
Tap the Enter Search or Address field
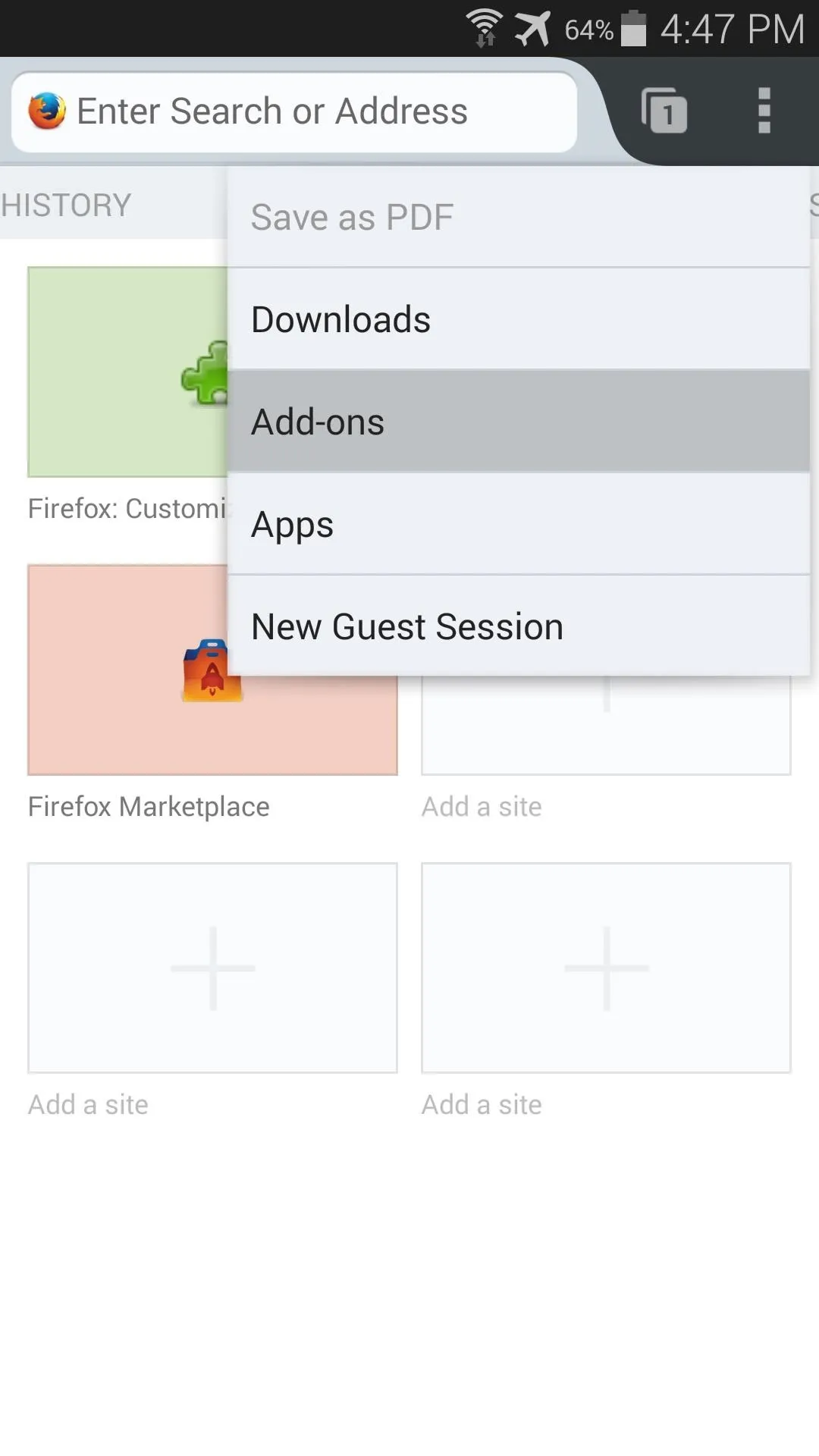[294, 111]
